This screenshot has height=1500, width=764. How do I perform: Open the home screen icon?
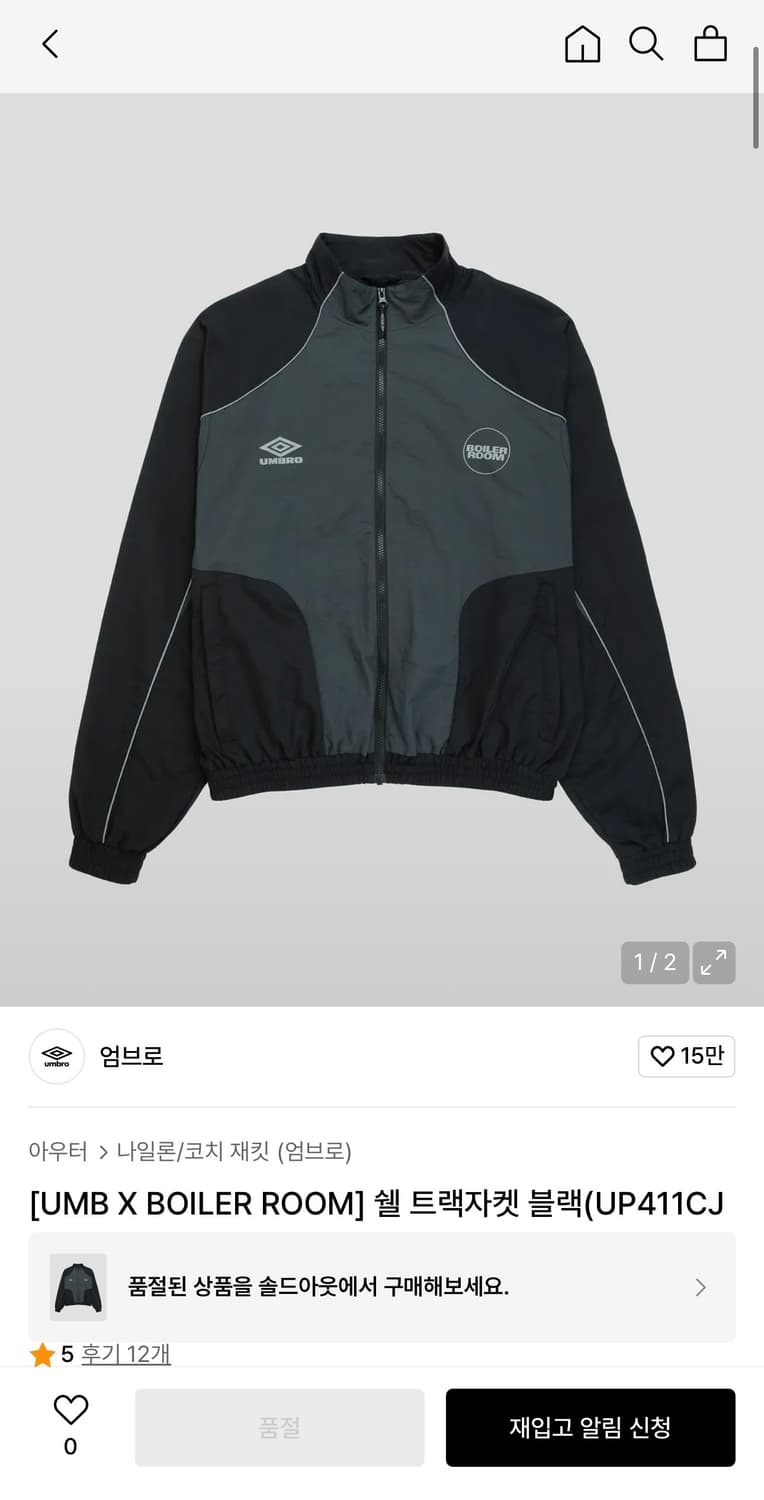583,45
